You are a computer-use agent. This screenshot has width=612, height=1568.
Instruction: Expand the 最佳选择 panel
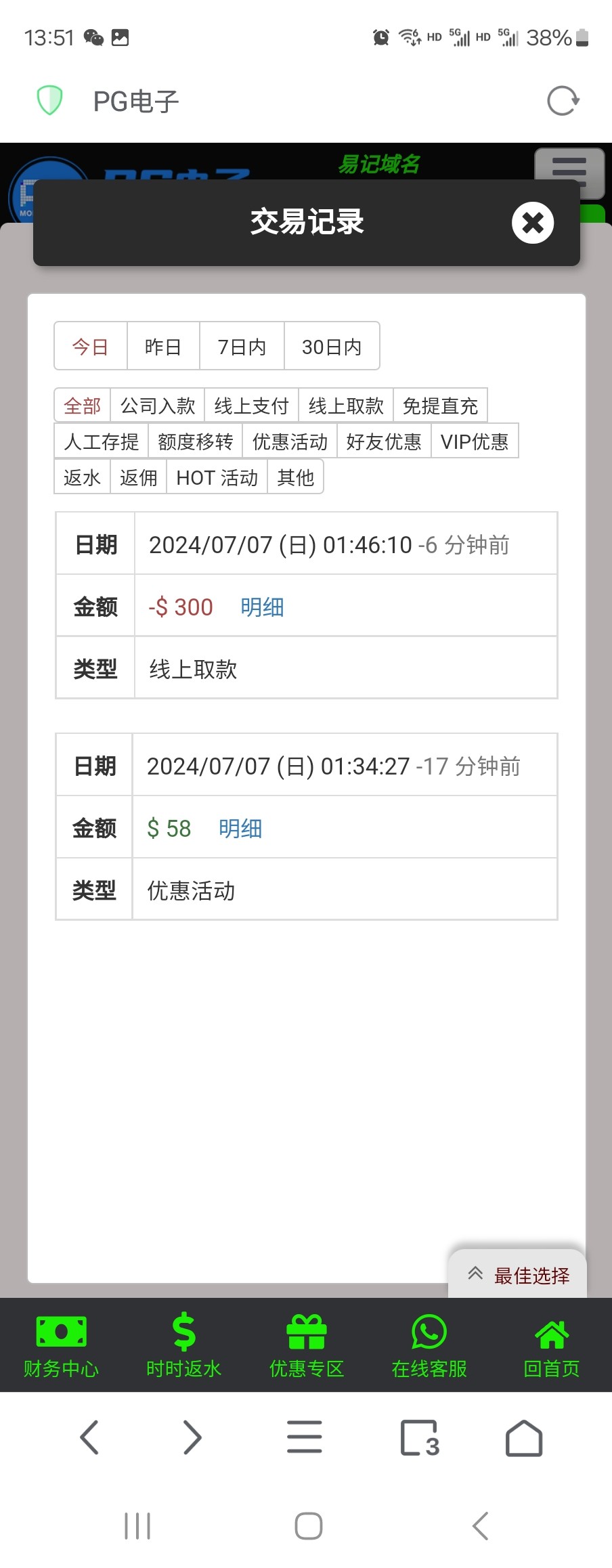pyautogui.click(x=519, y=1276)
